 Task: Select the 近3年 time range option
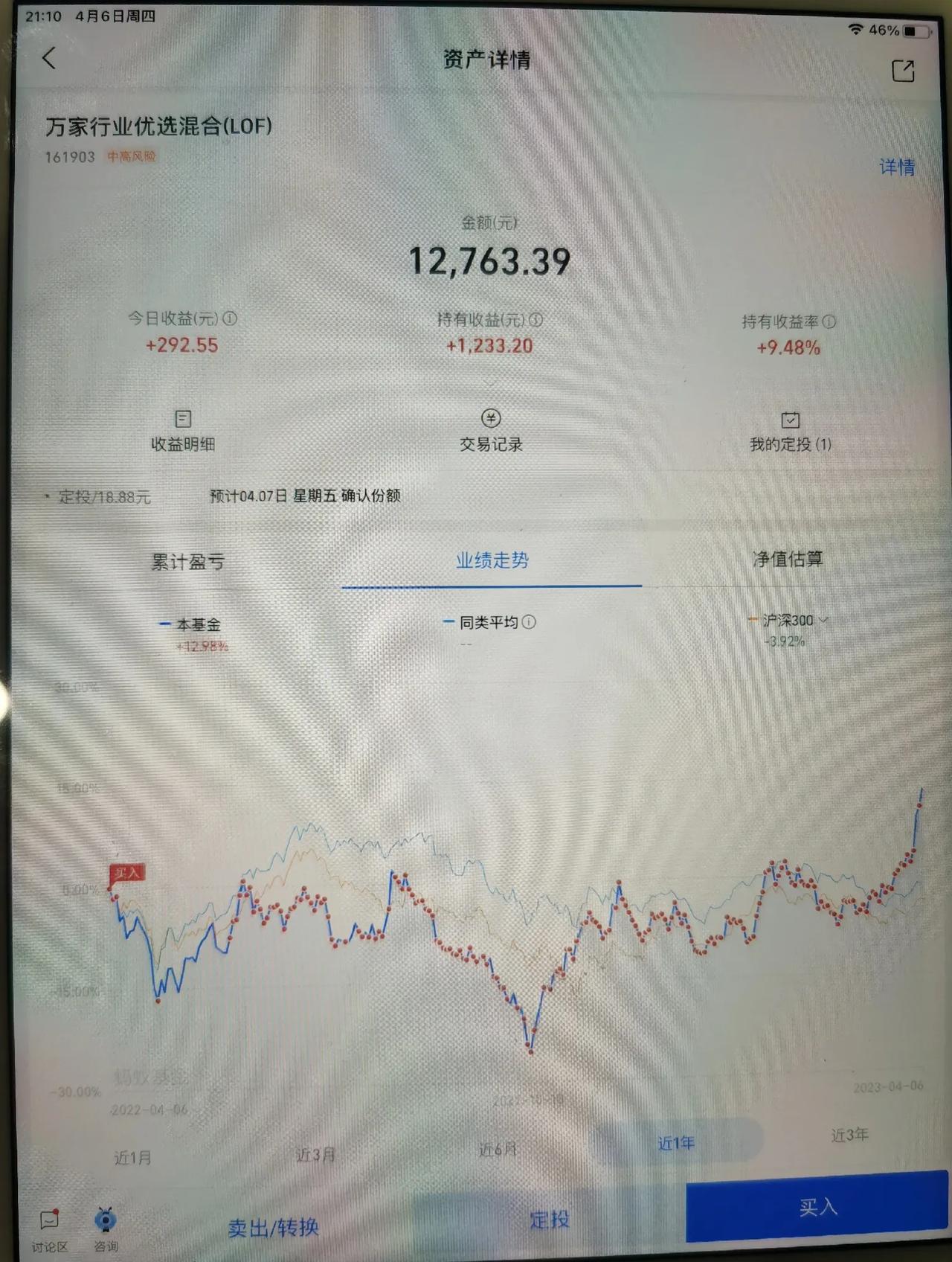click(x=850, y=1135)
